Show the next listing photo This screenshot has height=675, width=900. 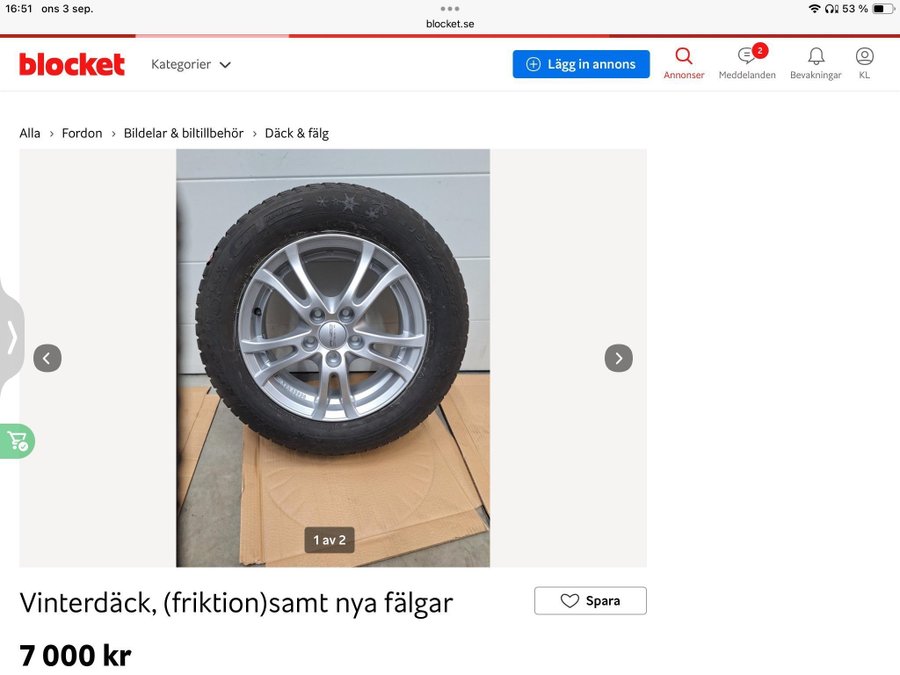point(618,358)
